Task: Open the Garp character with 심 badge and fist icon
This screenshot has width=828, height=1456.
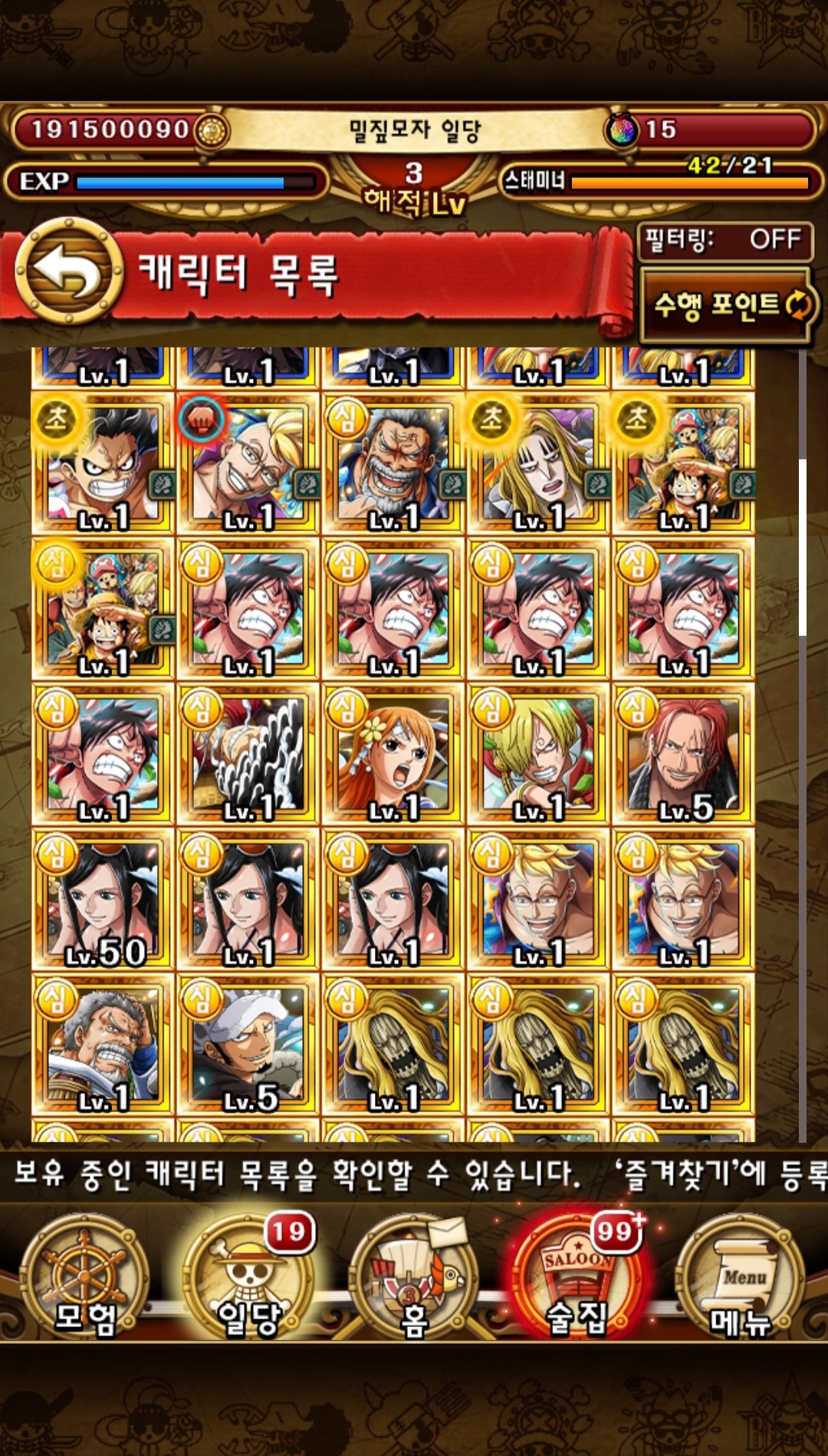Action: (393, 464)
